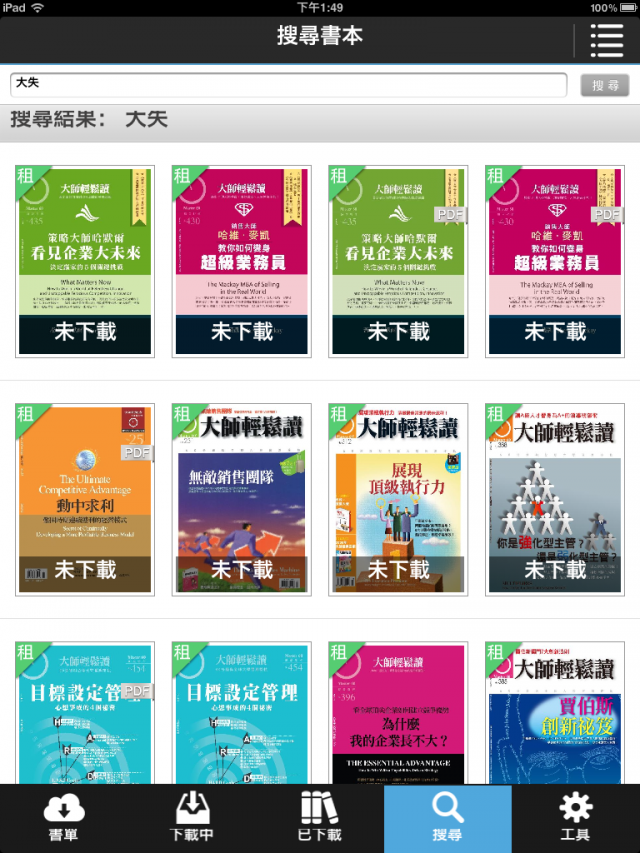Select the 搜尋 tab in the bottom bar
Screen dimensions: 640x854
click(x=447, y=818)
